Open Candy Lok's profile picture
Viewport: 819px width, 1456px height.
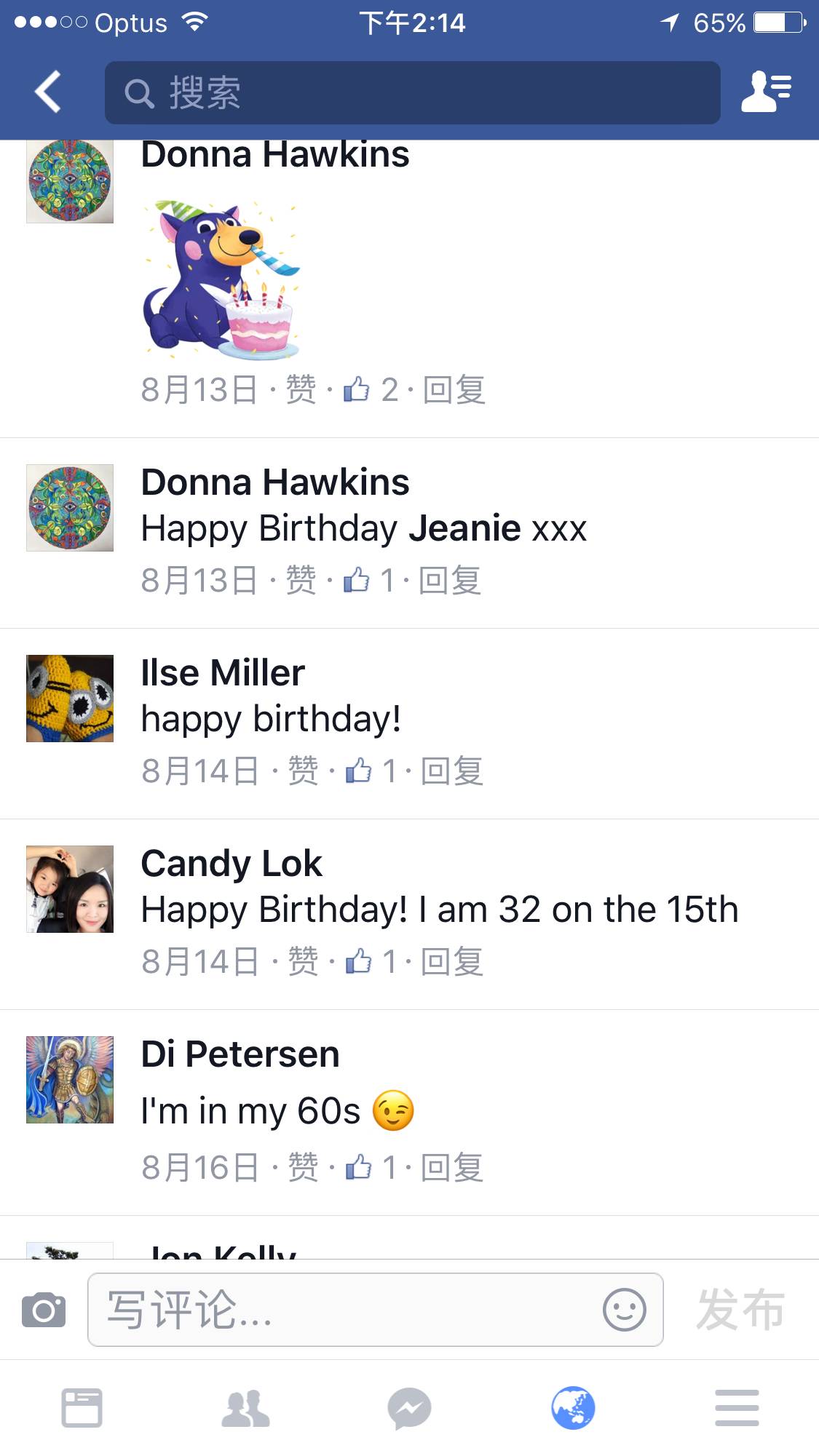pyautogui.click(x=70, y=888)
